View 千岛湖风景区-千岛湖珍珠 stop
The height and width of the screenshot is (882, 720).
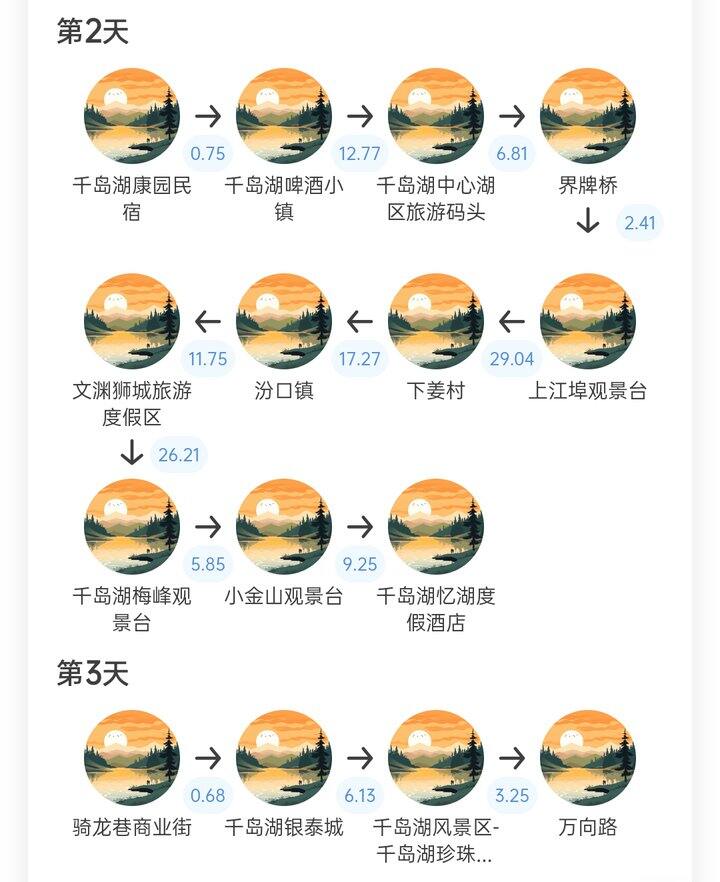coord(436,758)
